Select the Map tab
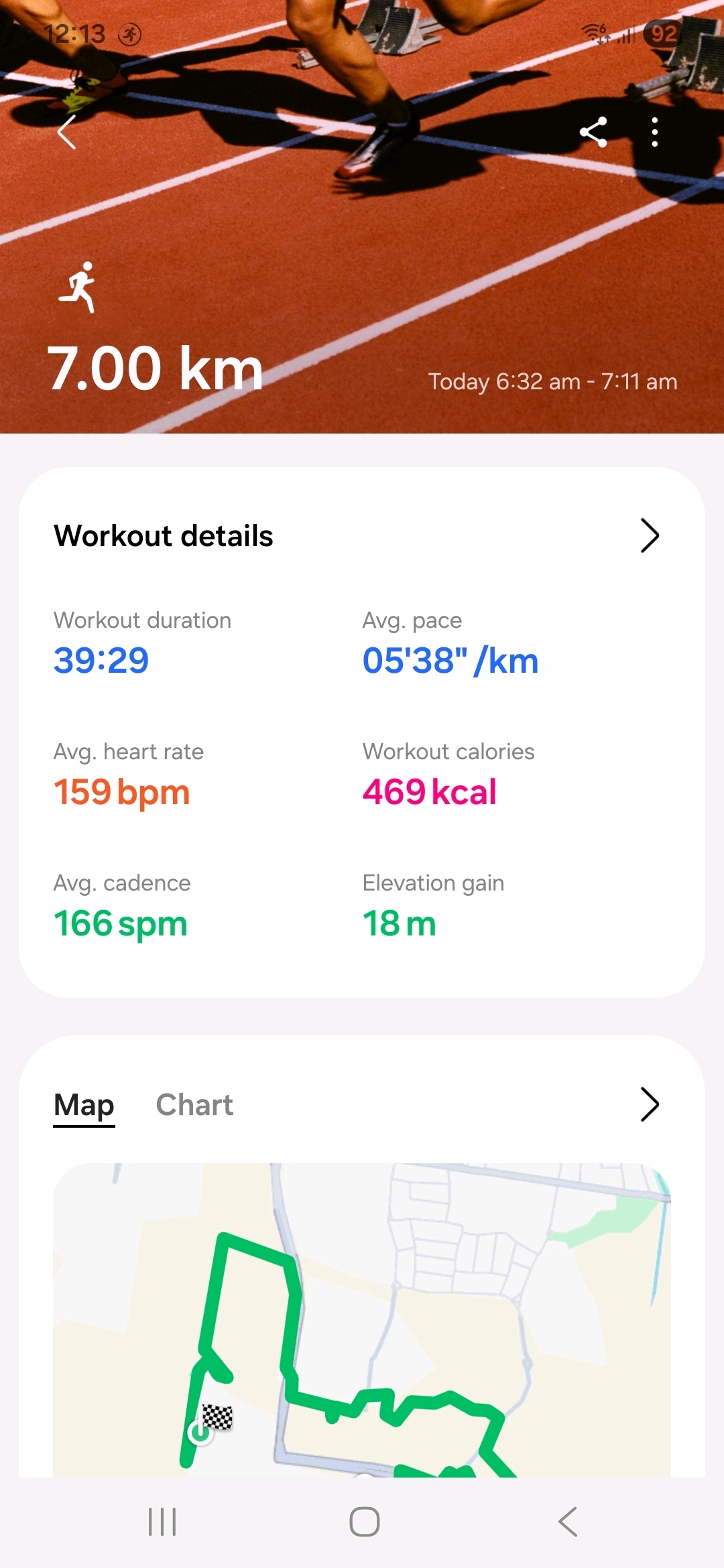The height and width of the screenshot is (1568, 724). [84, 1105]
